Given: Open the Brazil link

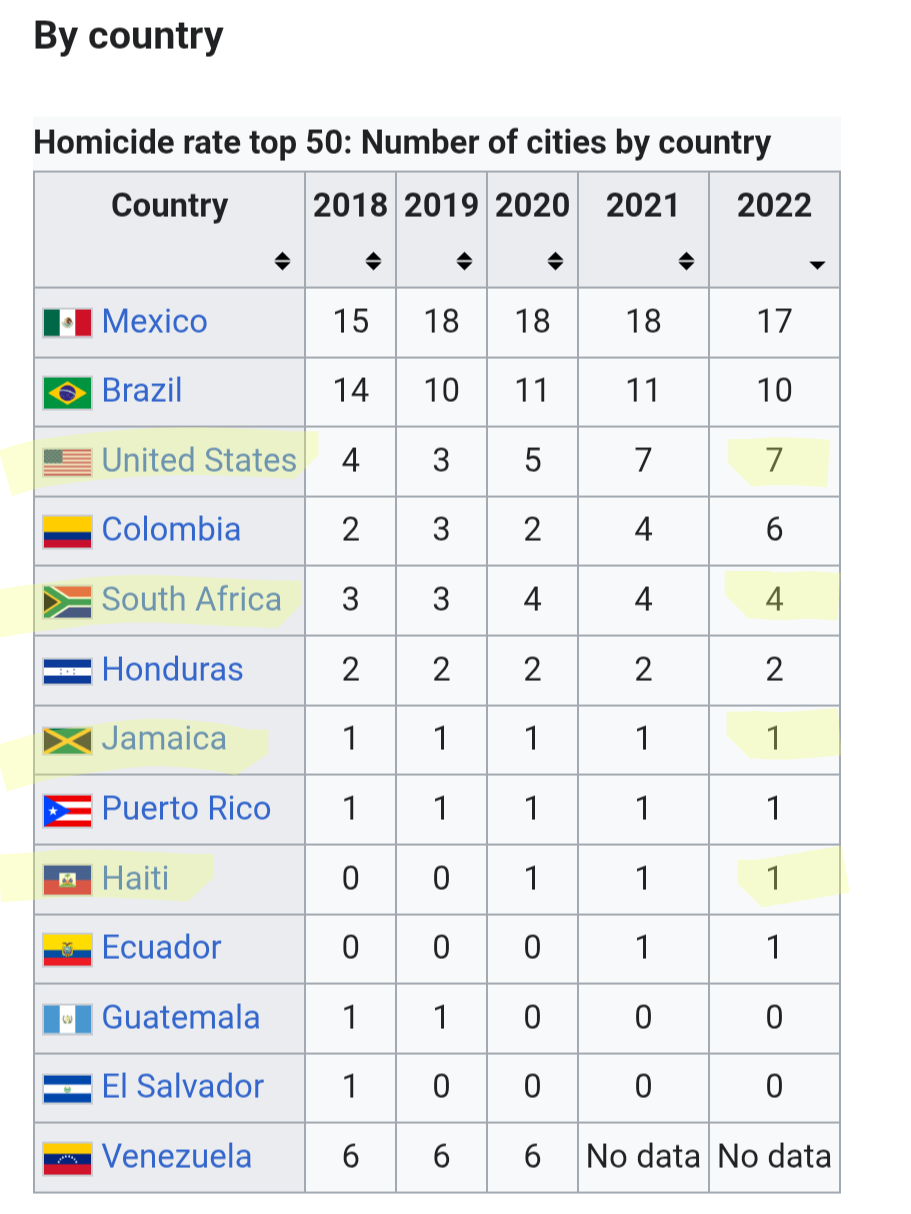Looking at the screenshot, I should click(142, 390).
